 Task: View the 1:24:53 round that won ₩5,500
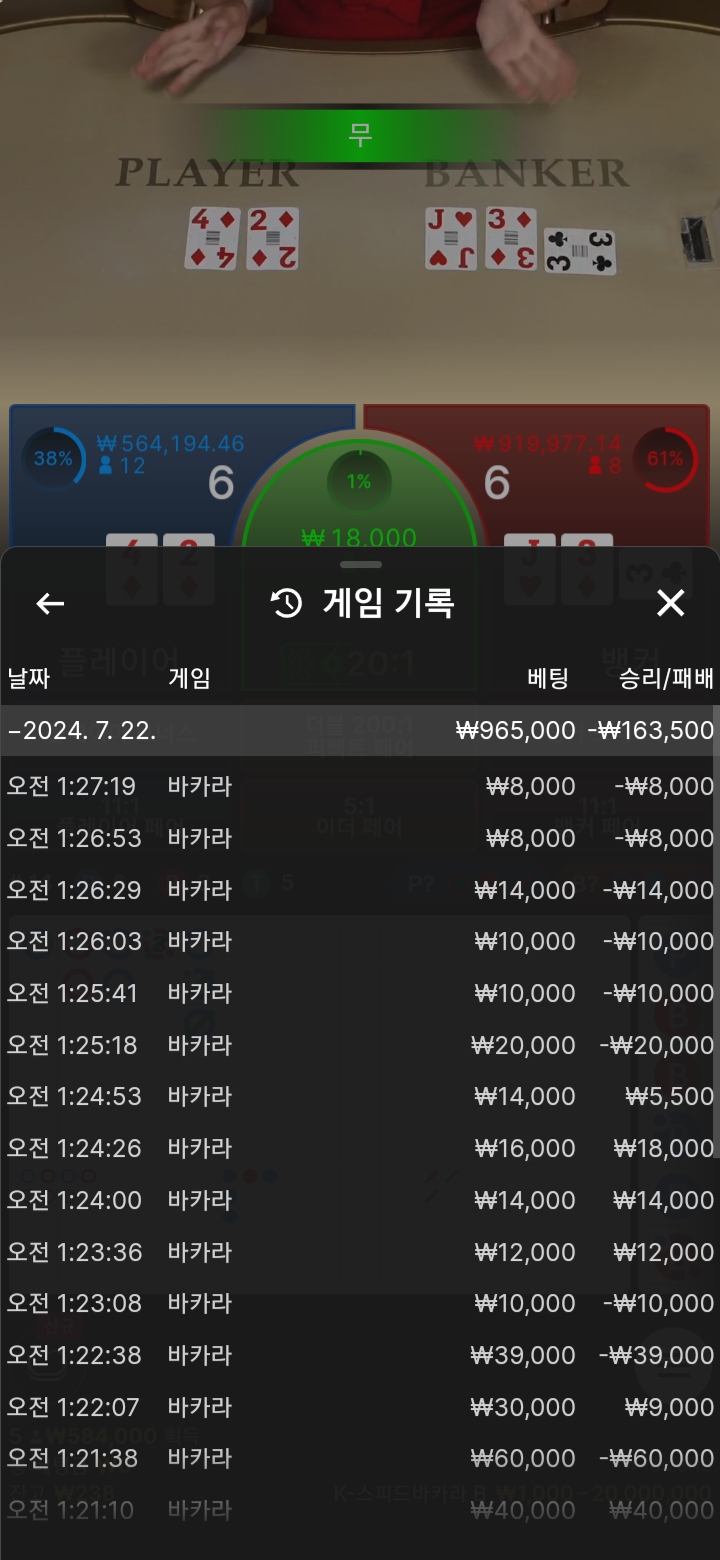pyautogui.click(x=360, y=1097)
